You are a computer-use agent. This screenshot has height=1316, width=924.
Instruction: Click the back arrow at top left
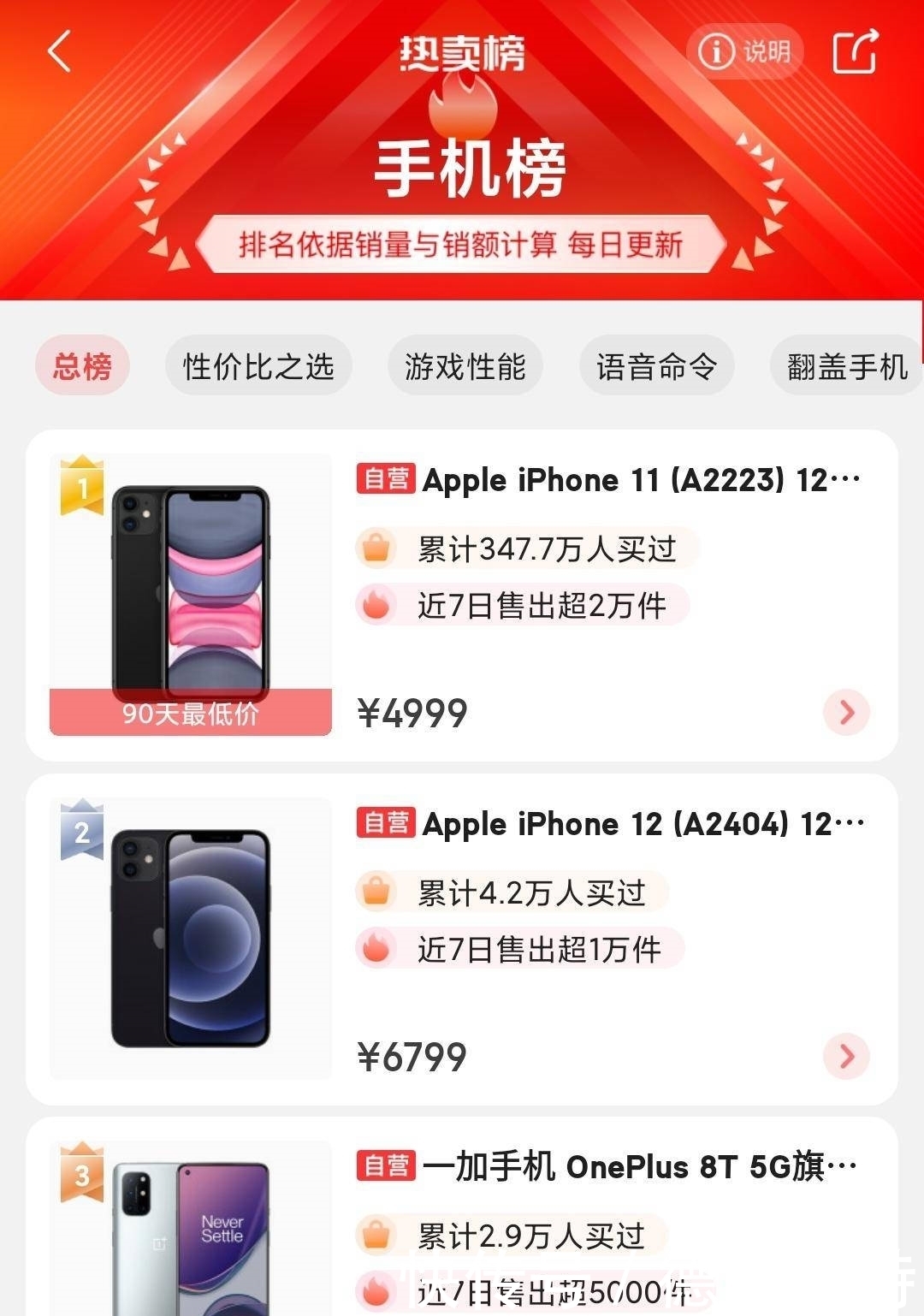57,51
